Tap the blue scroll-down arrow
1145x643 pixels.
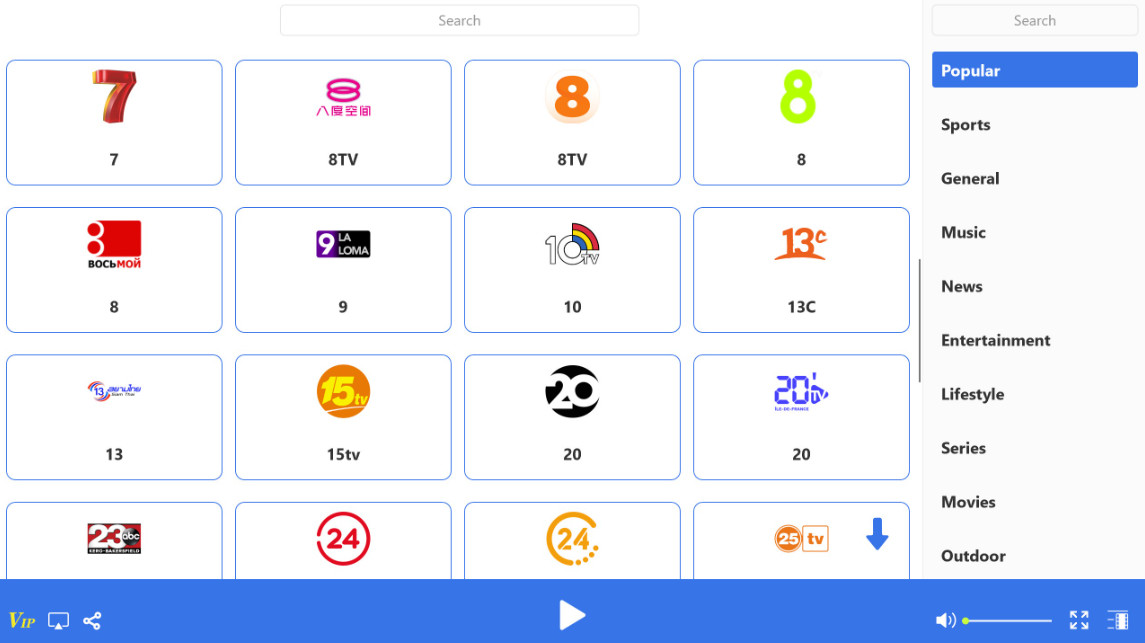click(877, 535)
